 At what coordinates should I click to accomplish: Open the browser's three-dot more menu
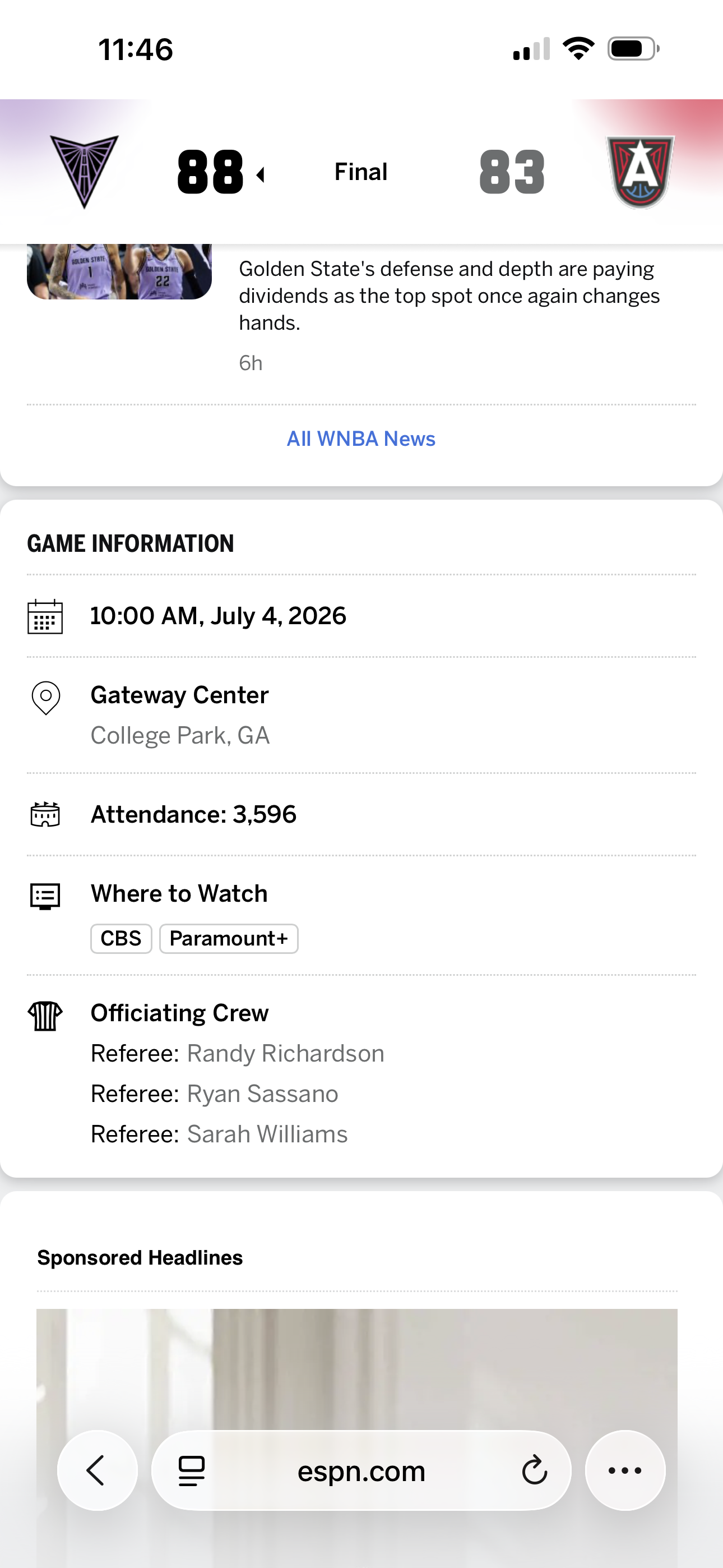(625, 1470)
